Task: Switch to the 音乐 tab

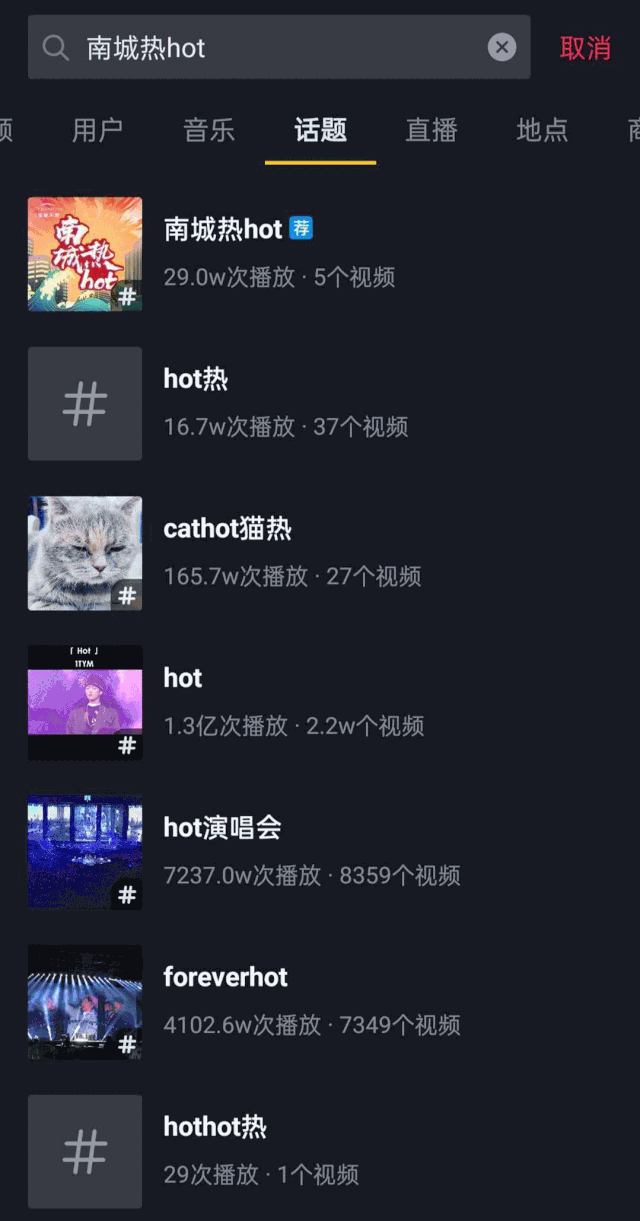Action: (209, 129)
